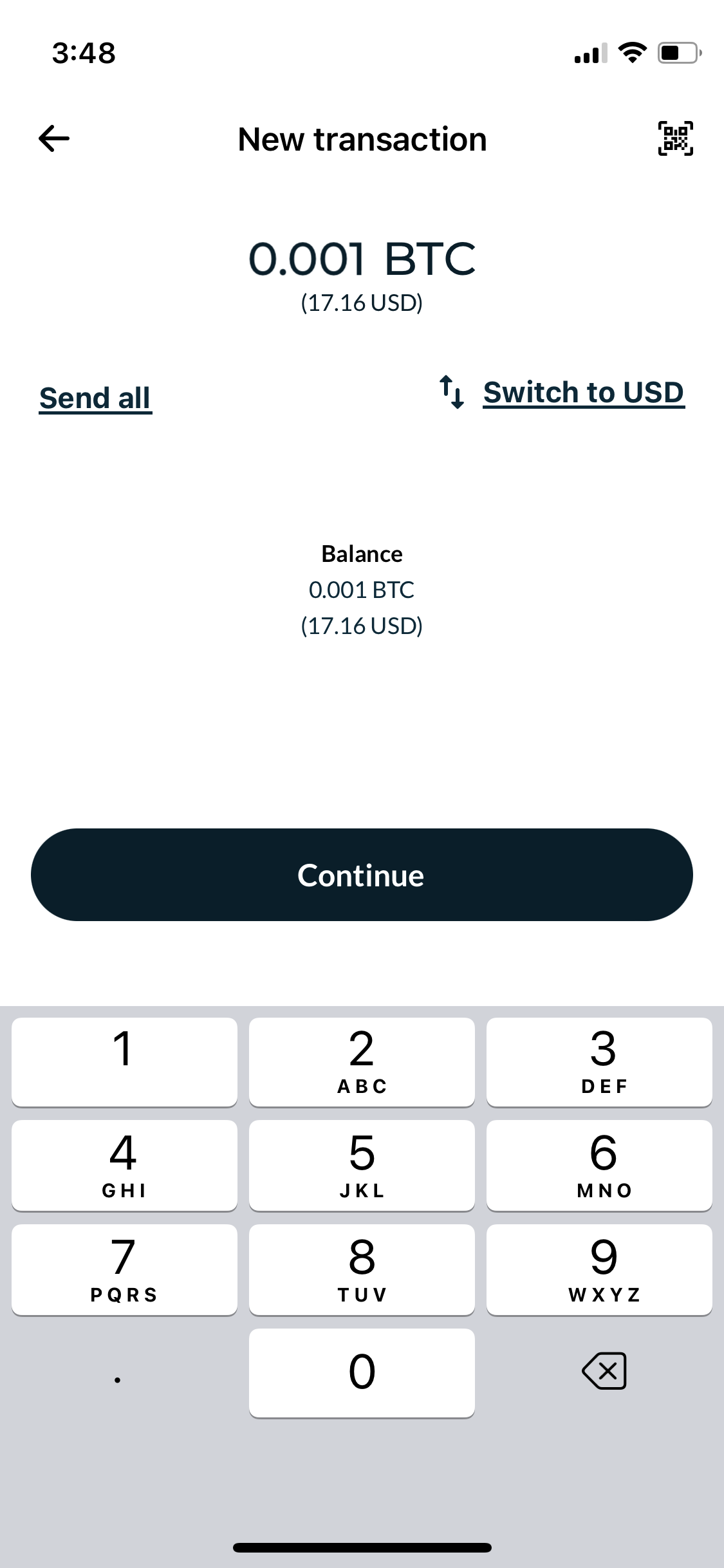
Task: Open the QR code scanner
Action: pyautogui.click(x=675, y=138)
